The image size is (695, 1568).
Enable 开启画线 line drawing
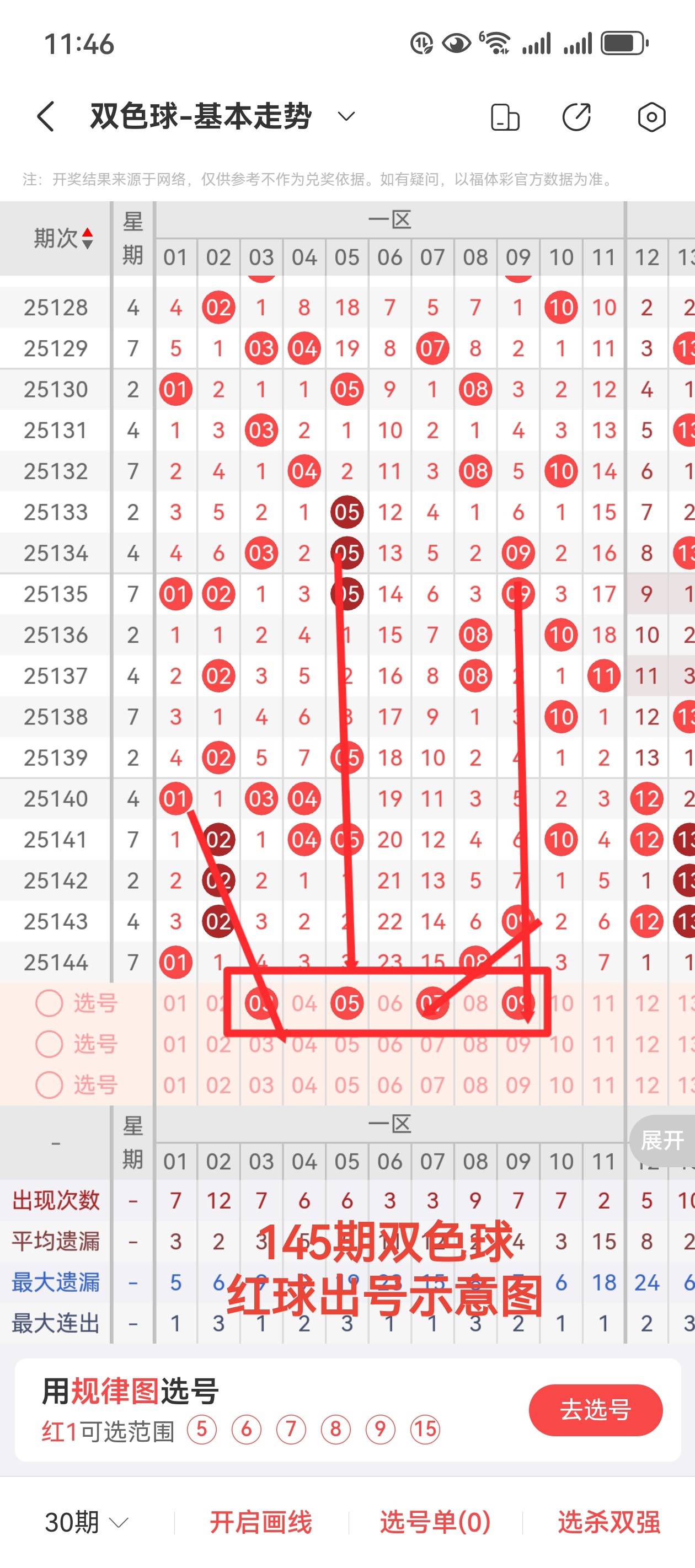pyautogui.click(x=261, y=1522)
